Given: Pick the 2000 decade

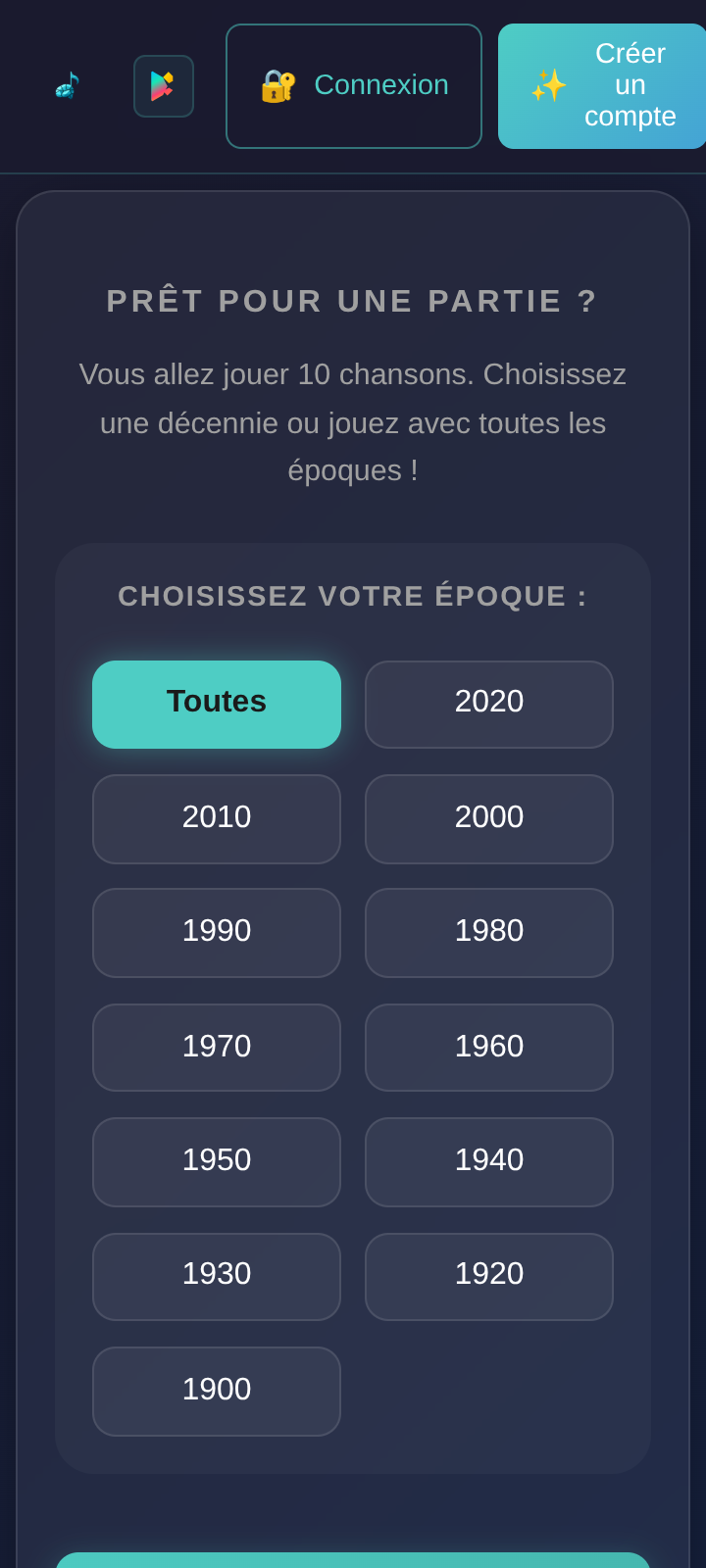Looking at the screenshot, I should pyautogui.click(x=488, y=818).
